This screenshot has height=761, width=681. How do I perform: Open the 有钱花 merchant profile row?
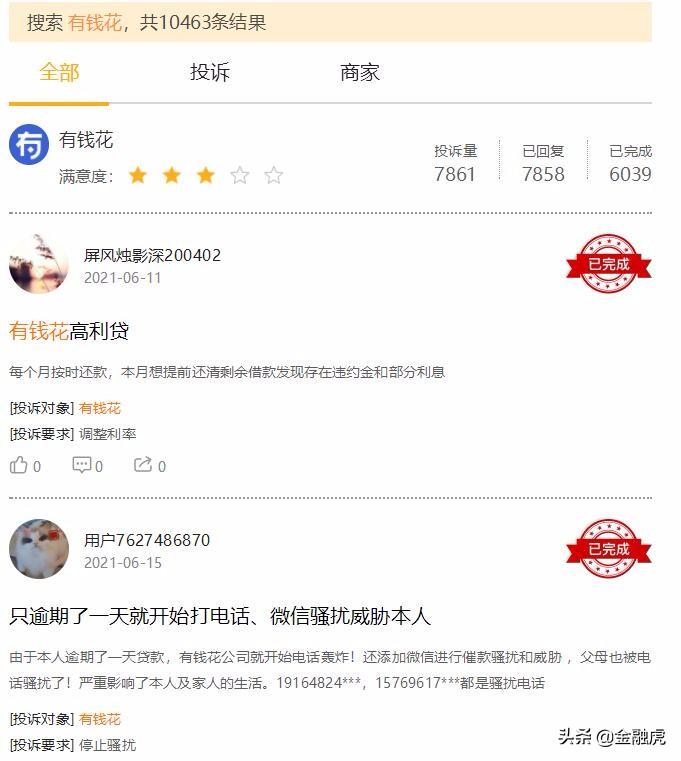coord(86,141)
